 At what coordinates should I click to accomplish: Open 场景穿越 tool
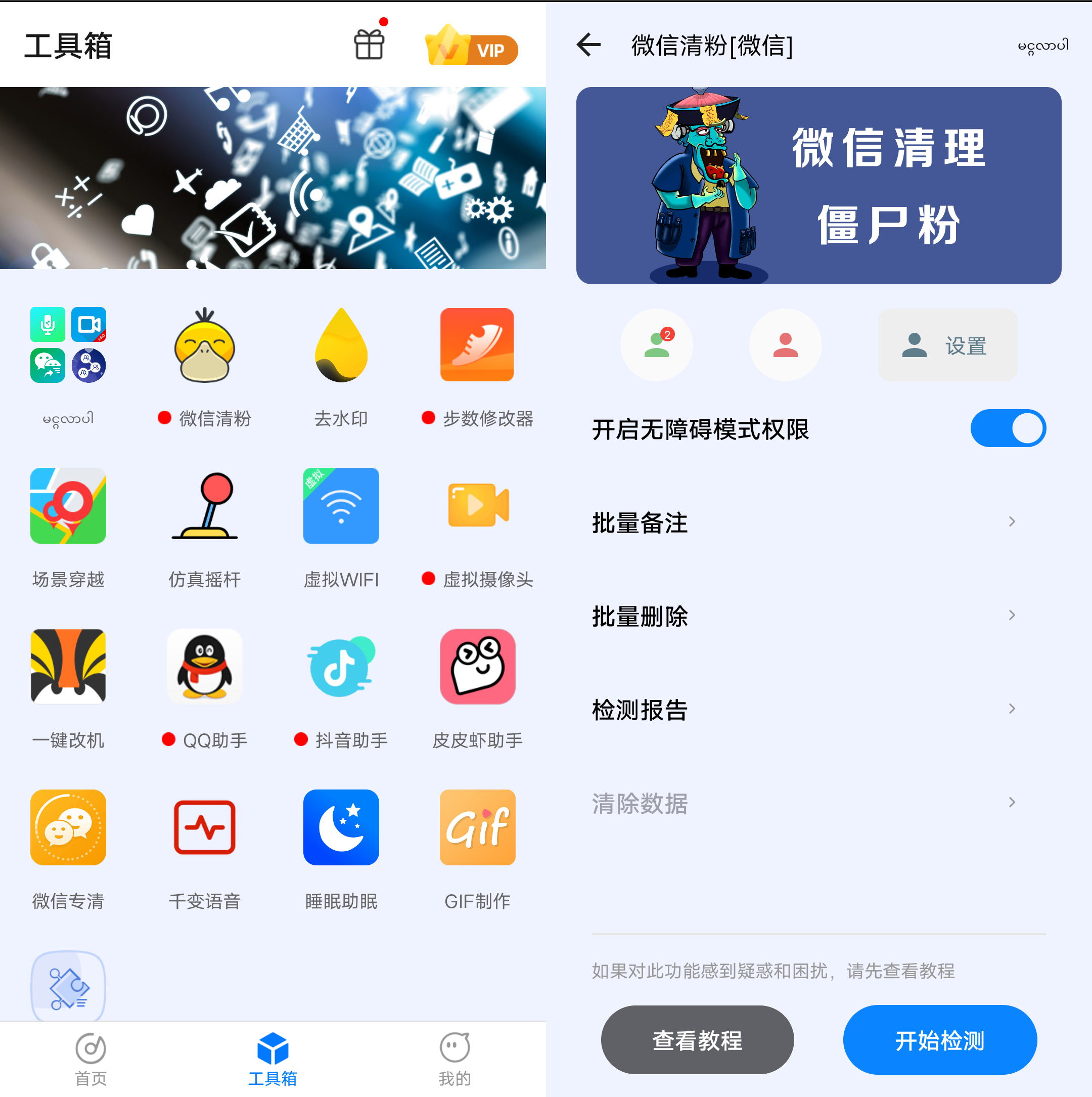point(68,506)
